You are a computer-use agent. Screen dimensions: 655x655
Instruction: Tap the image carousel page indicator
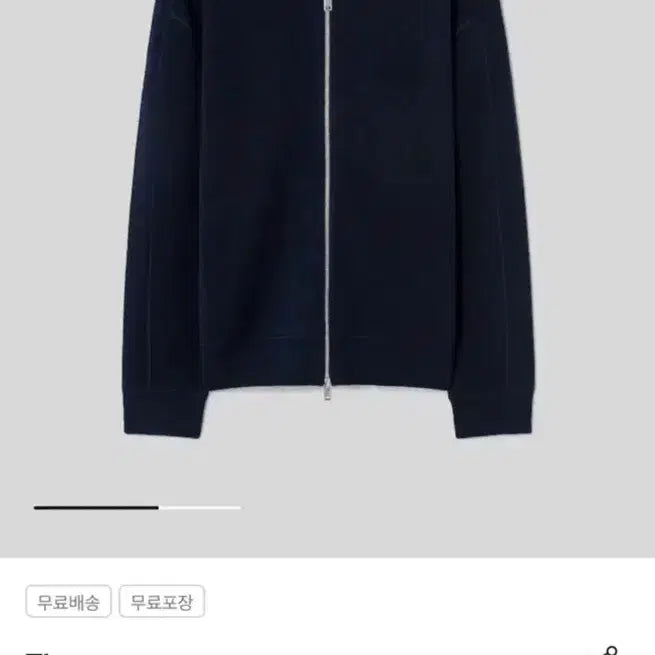point(137,508)
